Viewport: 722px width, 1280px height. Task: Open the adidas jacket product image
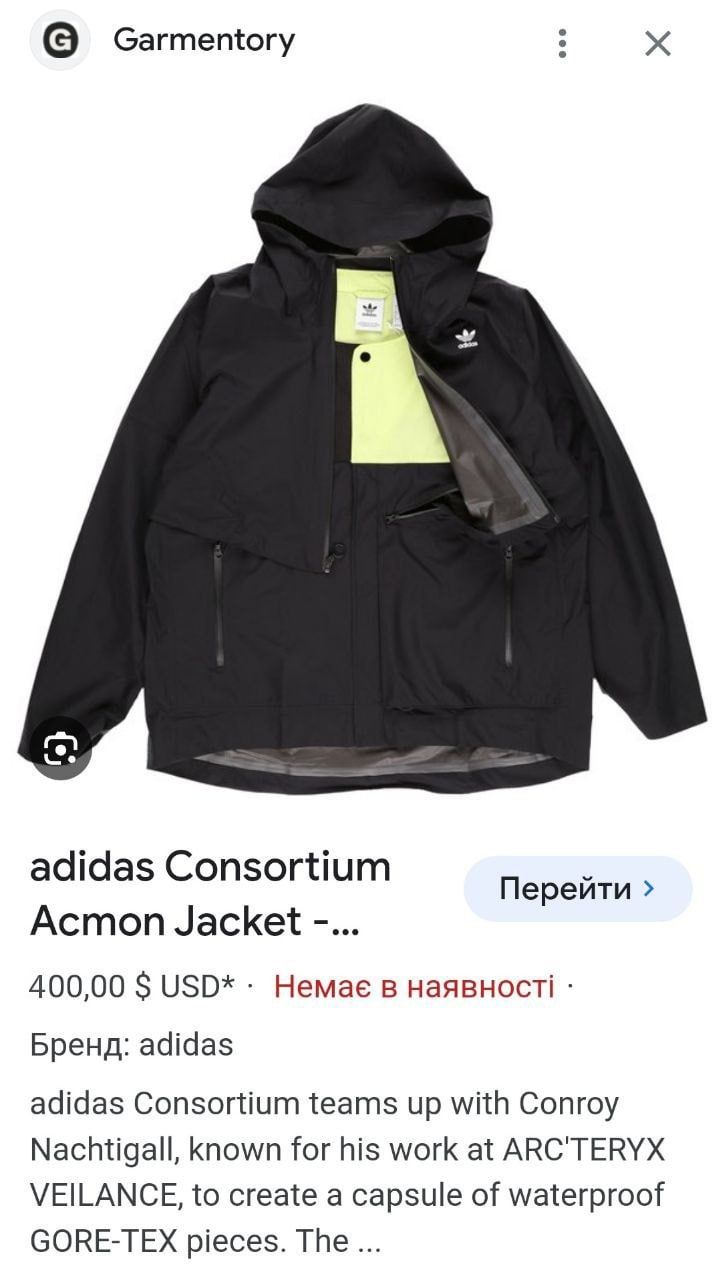point(362,451)
